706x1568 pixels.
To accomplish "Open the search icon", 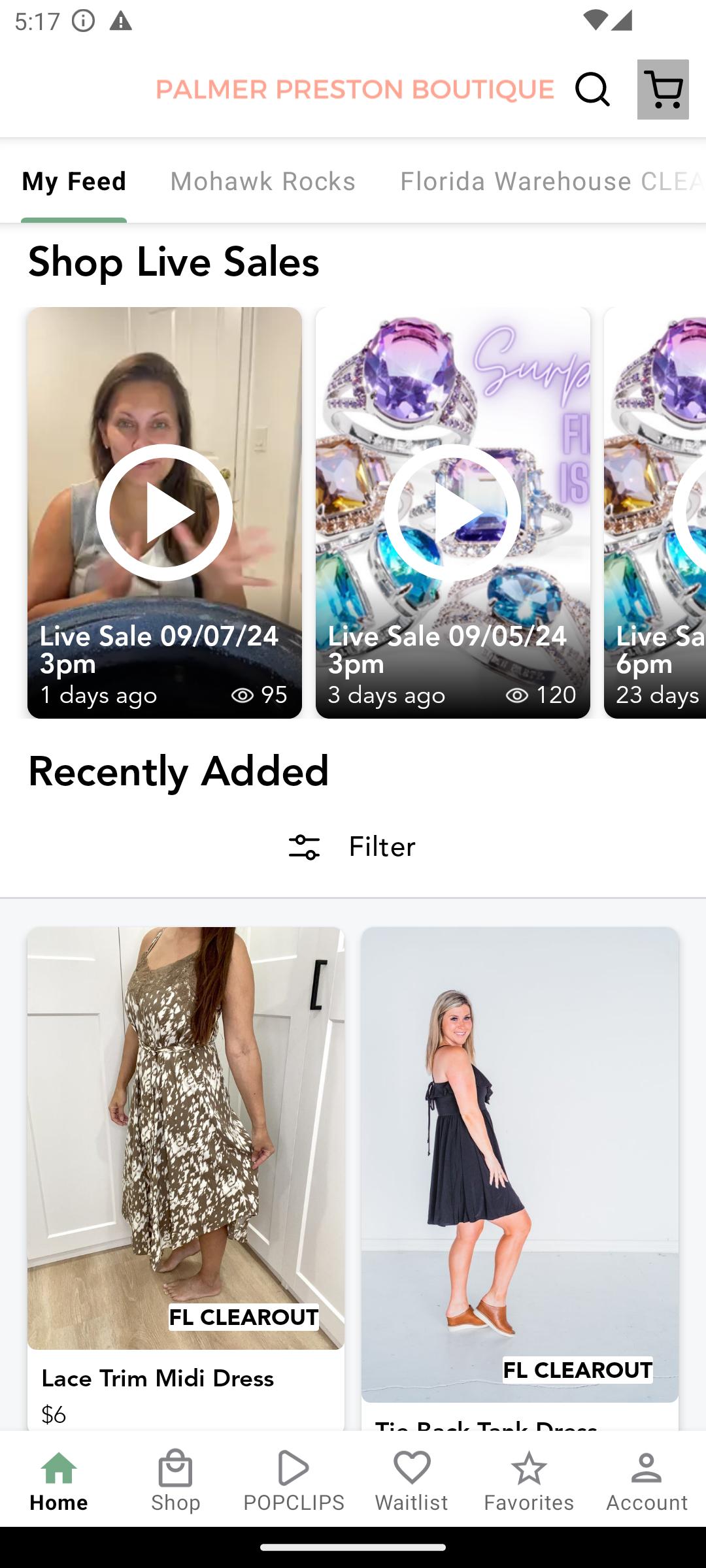I will [x=592, y=90].
